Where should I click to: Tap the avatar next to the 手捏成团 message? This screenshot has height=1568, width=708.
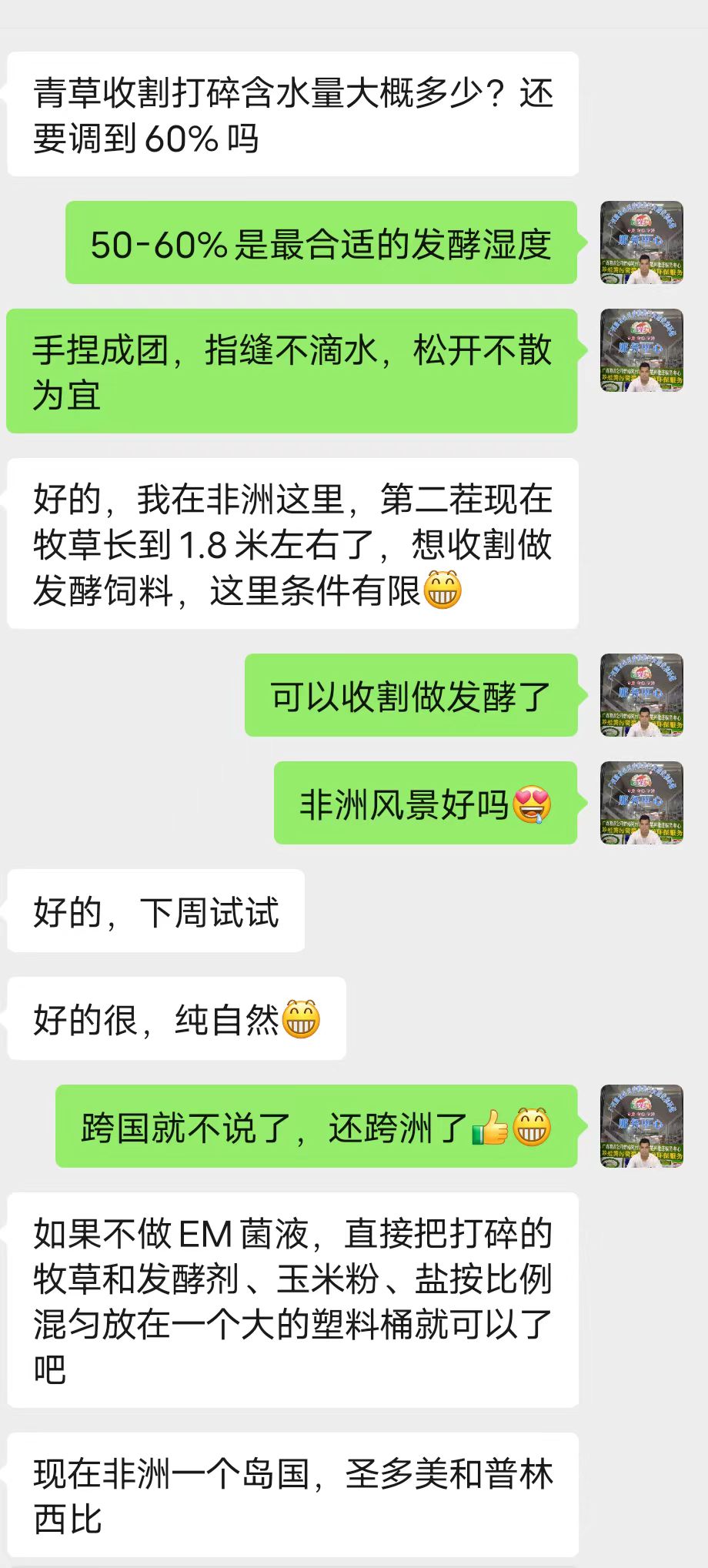(x=642, y=350)
